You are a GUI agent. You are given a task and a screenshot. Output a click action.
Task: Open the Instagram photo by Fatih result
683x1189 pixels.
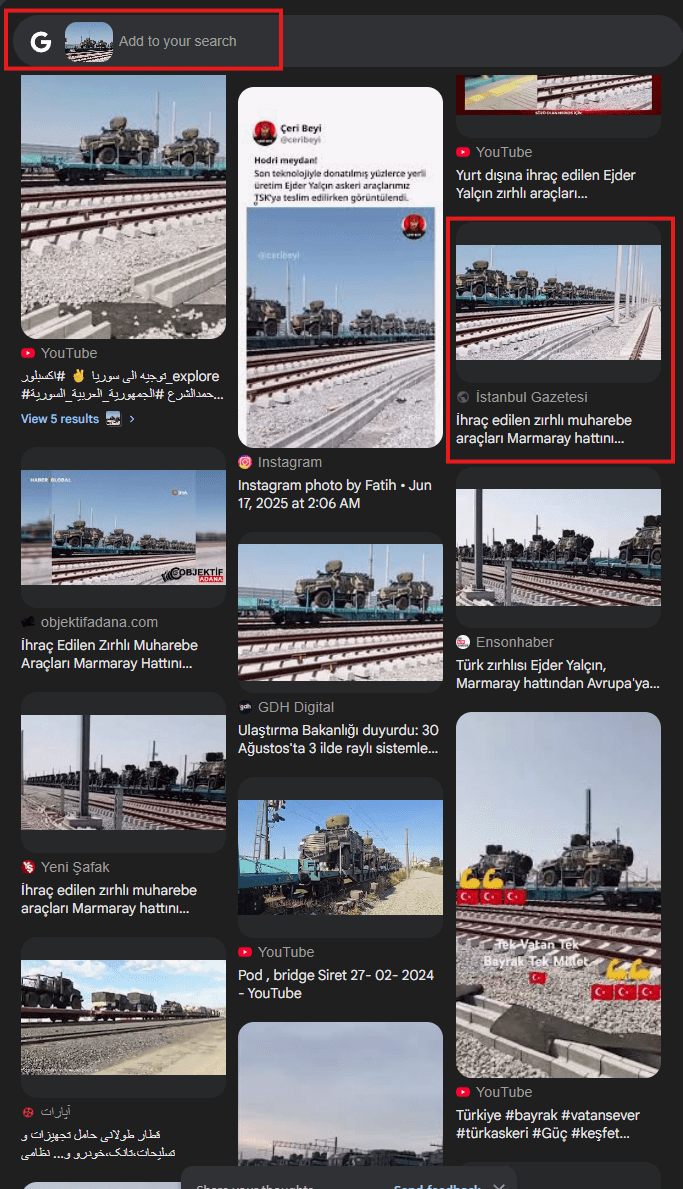334,495
